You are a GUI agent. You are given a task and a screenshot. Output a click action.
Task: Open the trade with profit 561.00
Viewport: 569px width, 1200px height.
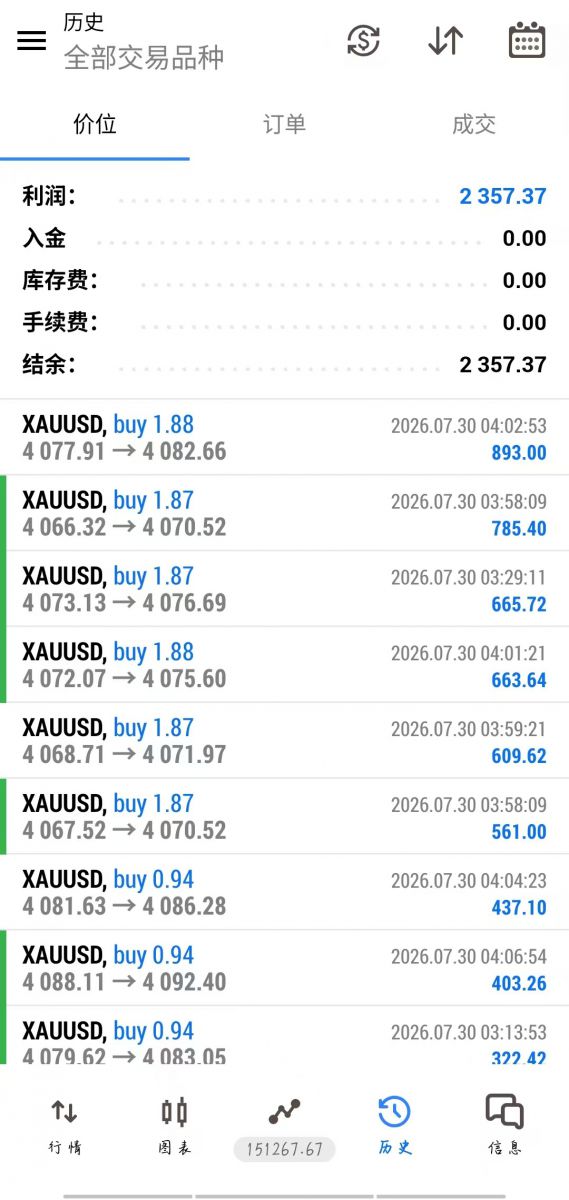[284, 817]
